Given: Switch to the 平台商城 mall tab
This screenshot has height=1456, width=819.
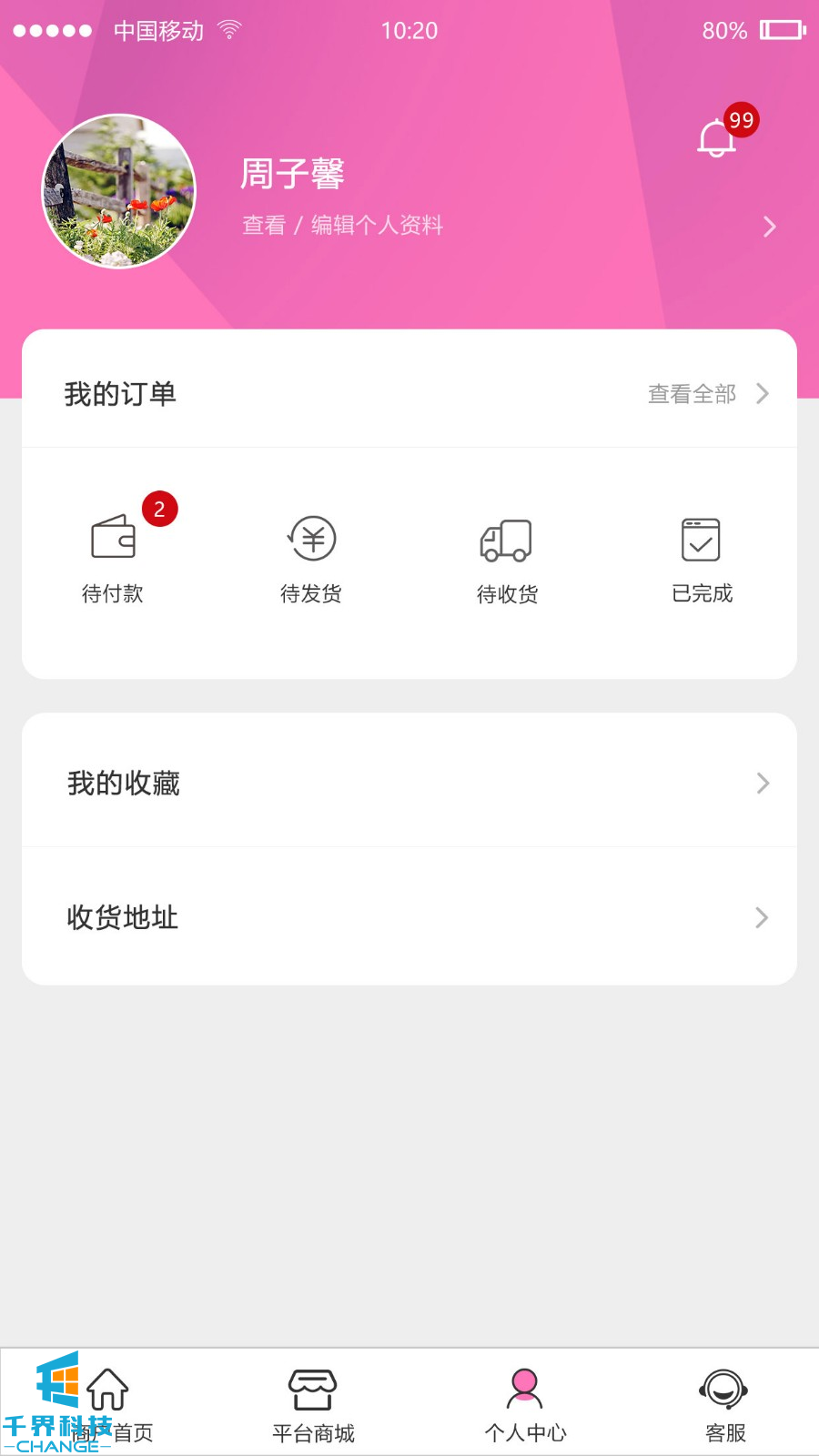Looking at the screenshot, I should pyautogui.click(x=313, y=1404).
